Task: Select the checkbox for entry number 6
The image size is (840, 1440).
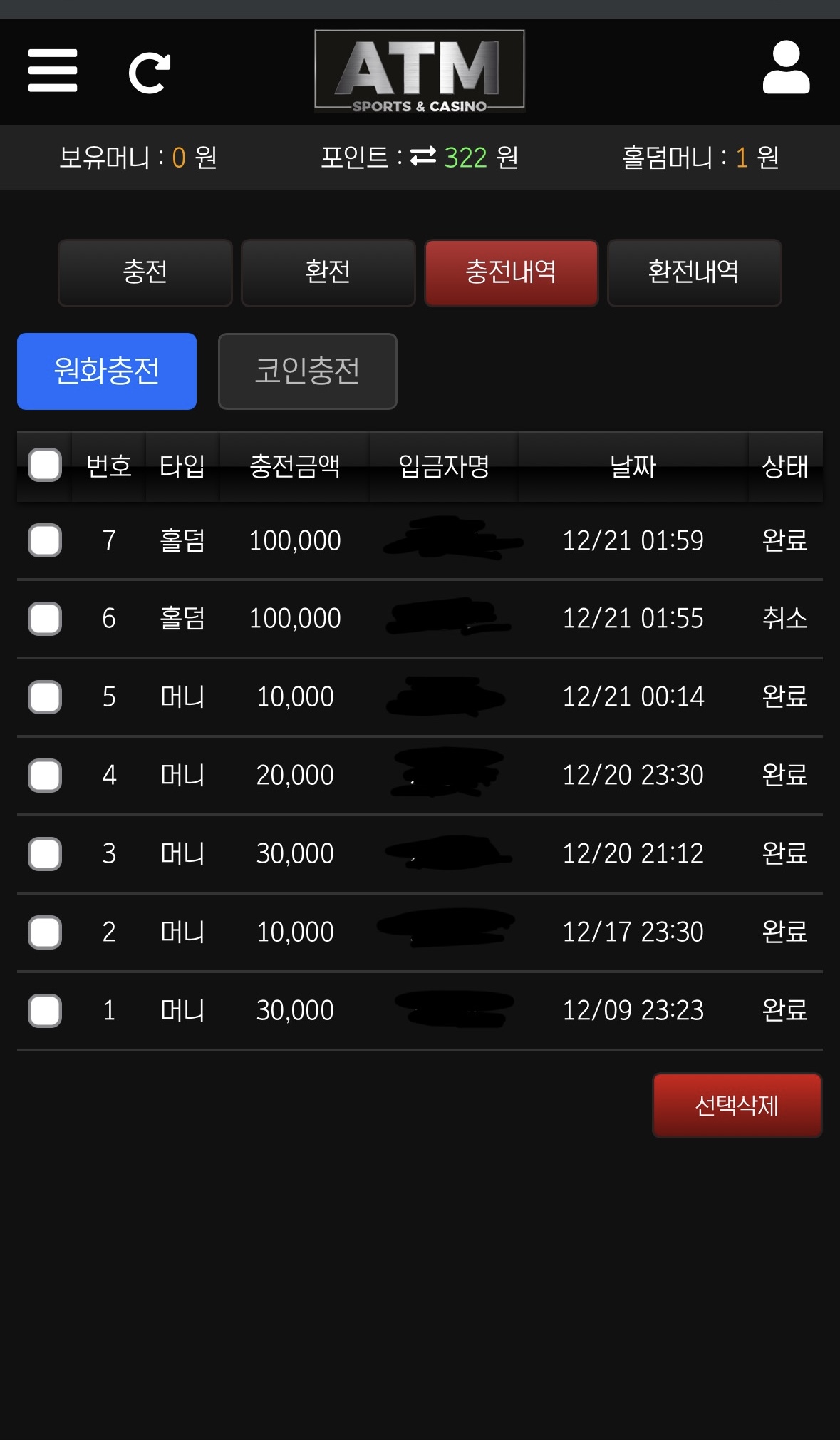Action: point(45,619)
